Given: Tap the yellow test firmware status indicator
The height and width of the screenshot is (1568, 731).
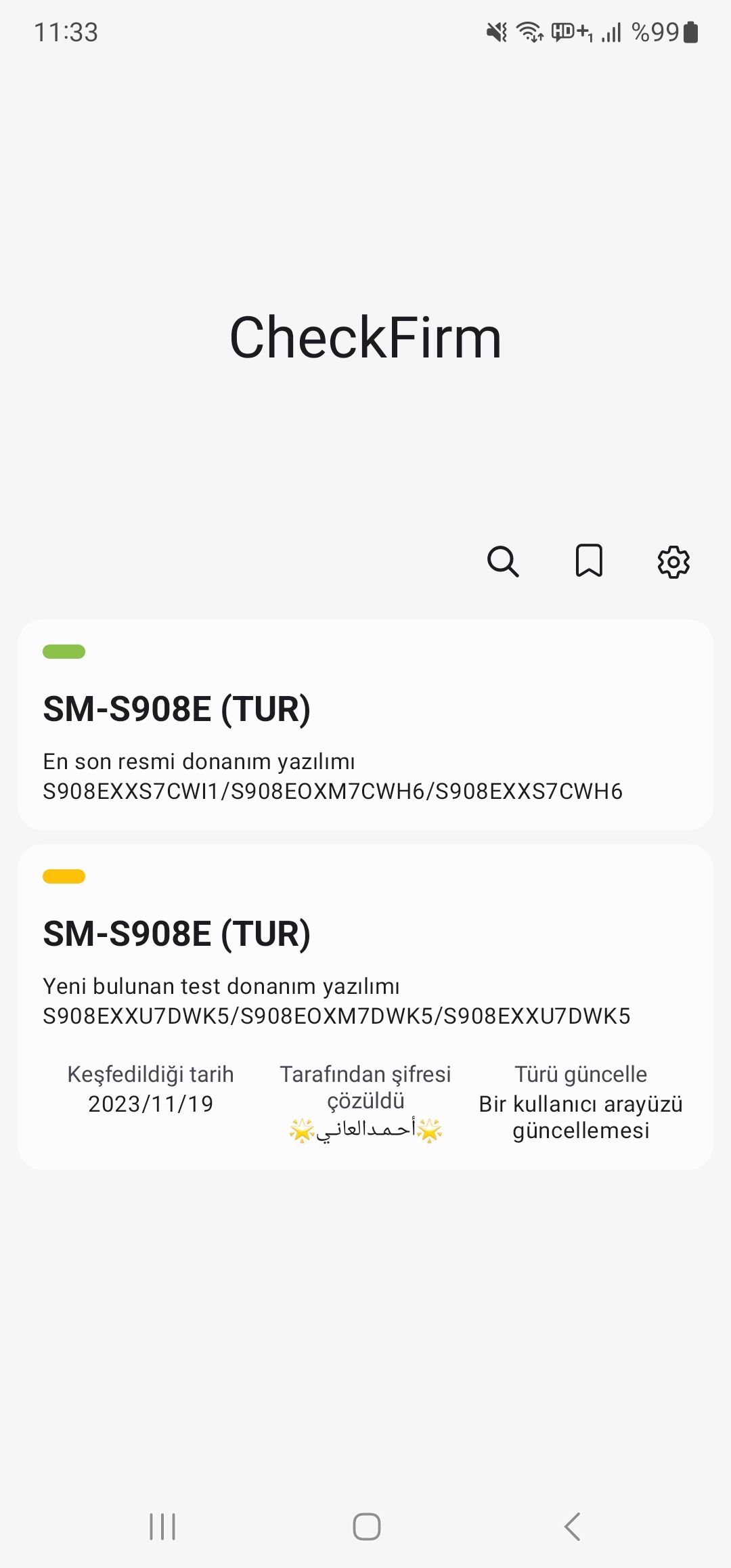Looking at the screenshot, I should (64, 876).
